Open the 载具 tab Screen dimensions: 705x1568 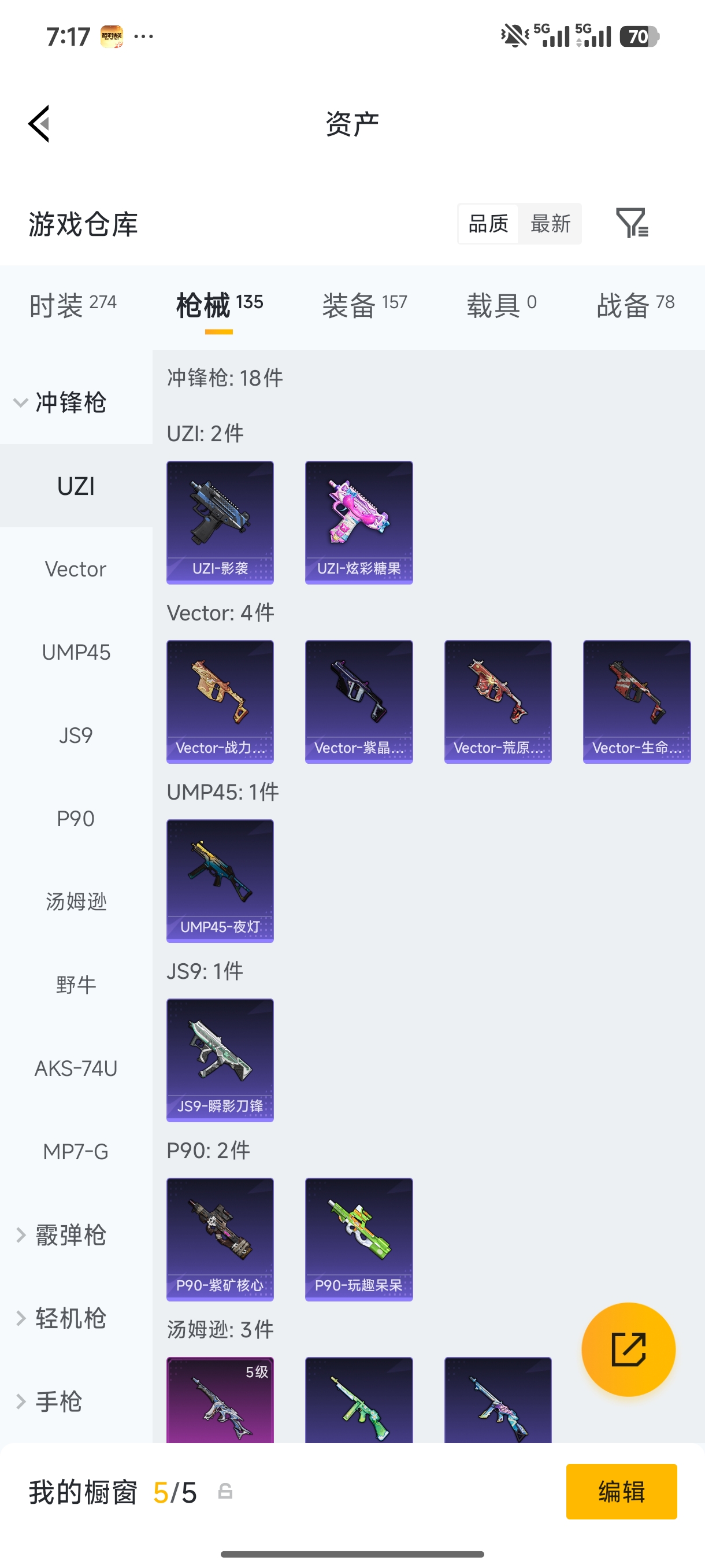(501, 304)
